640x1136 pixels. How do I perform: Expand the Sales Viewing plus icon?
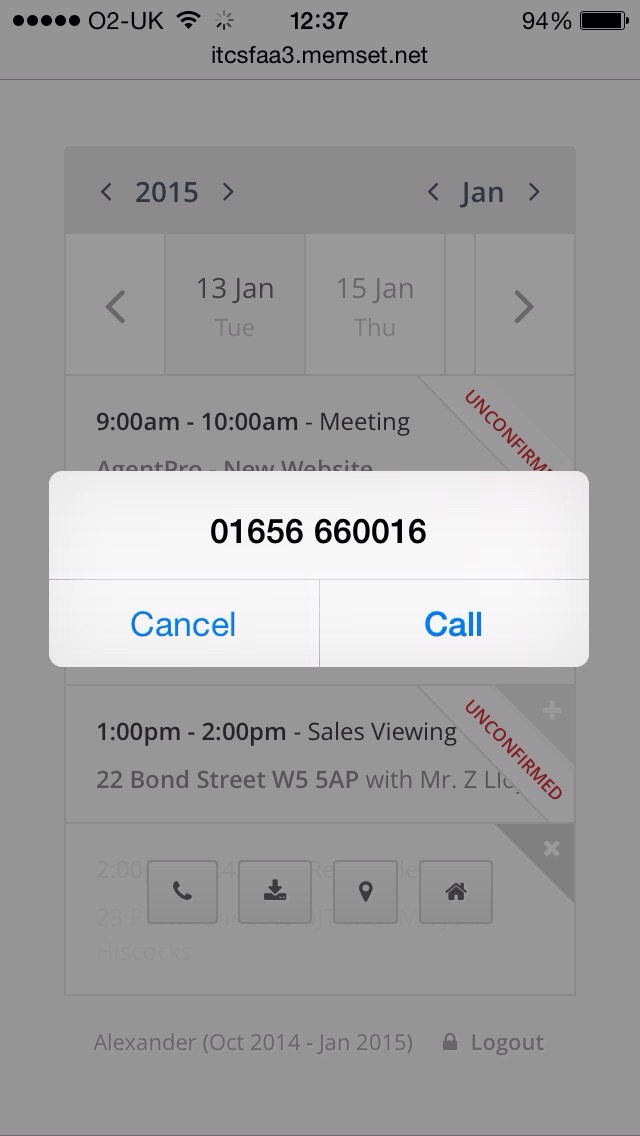click(551, 712)
